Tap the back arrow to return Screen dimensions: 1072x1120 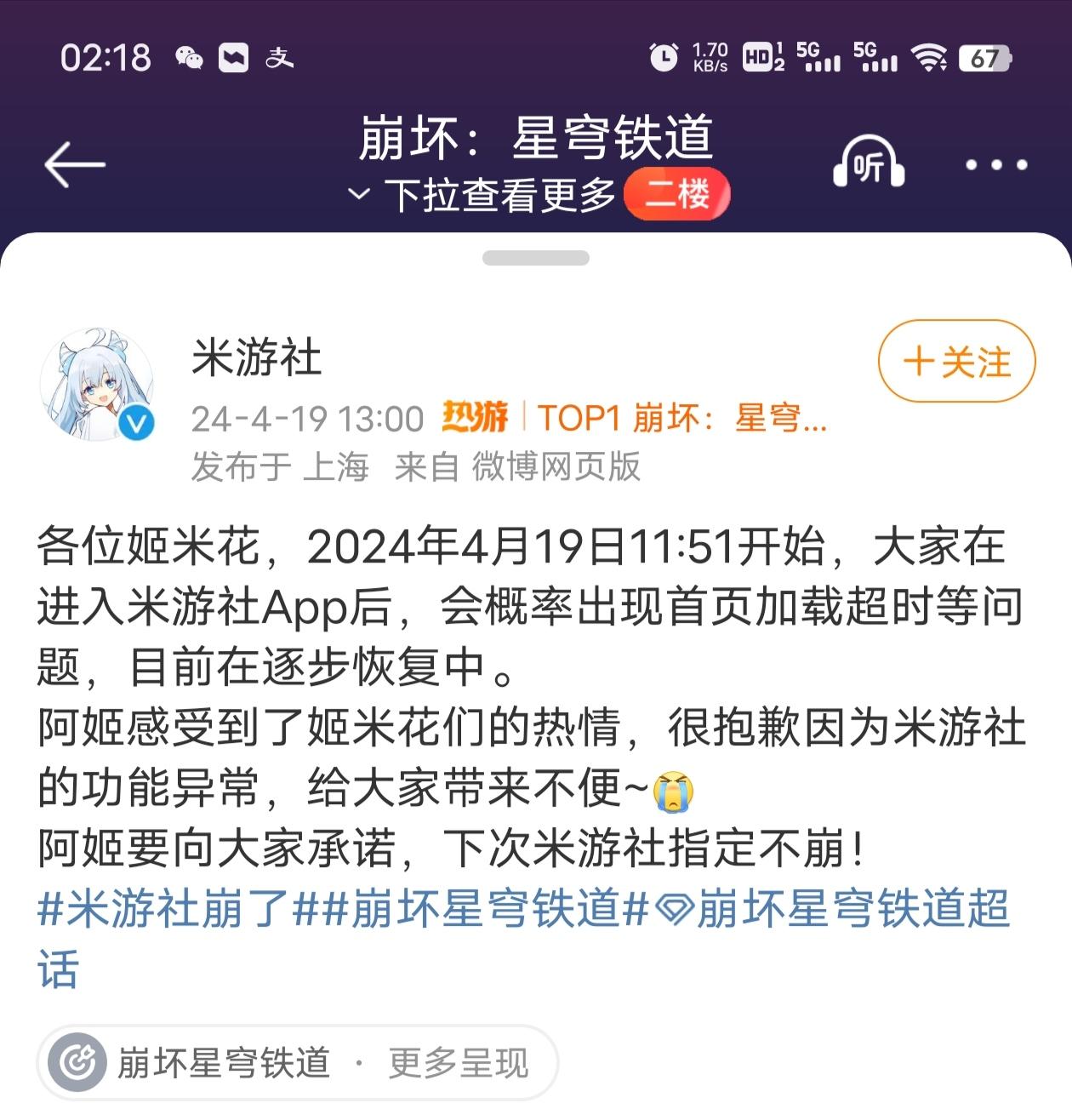tap(75, 163)
